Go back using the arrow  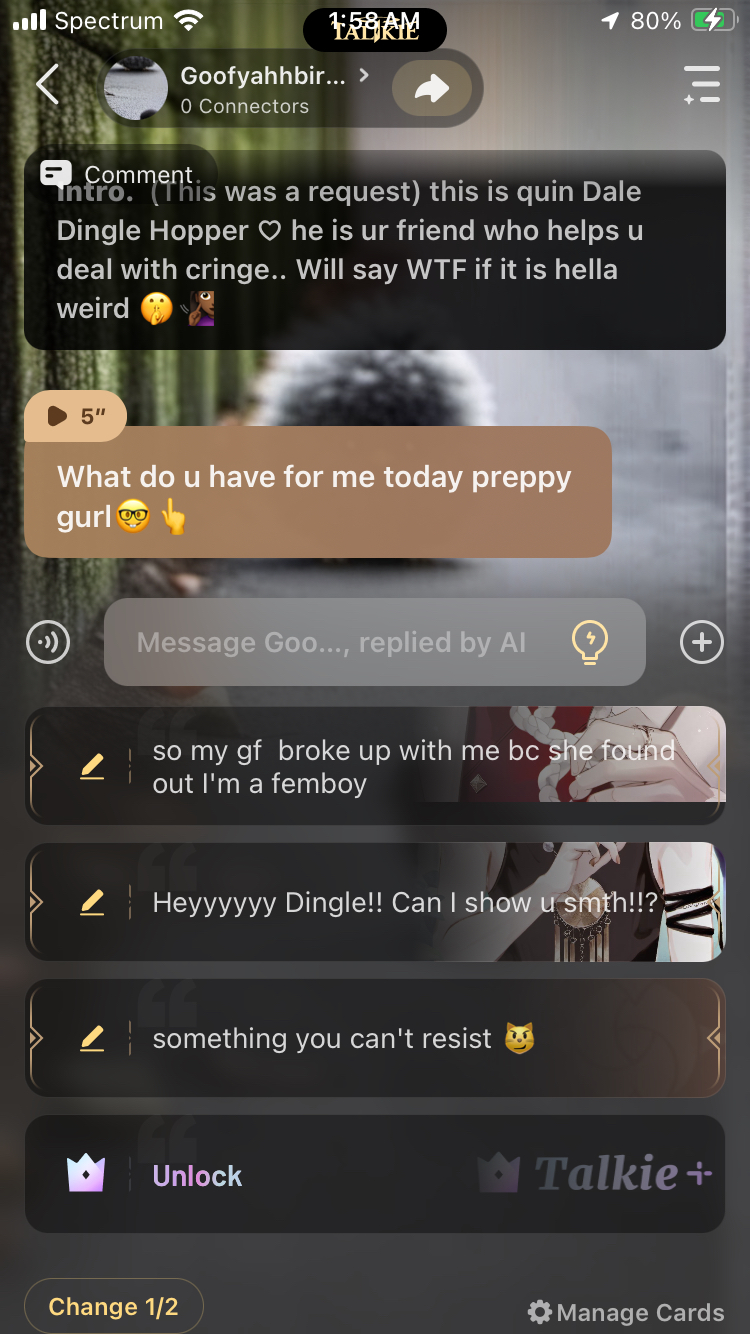point(47,86)
